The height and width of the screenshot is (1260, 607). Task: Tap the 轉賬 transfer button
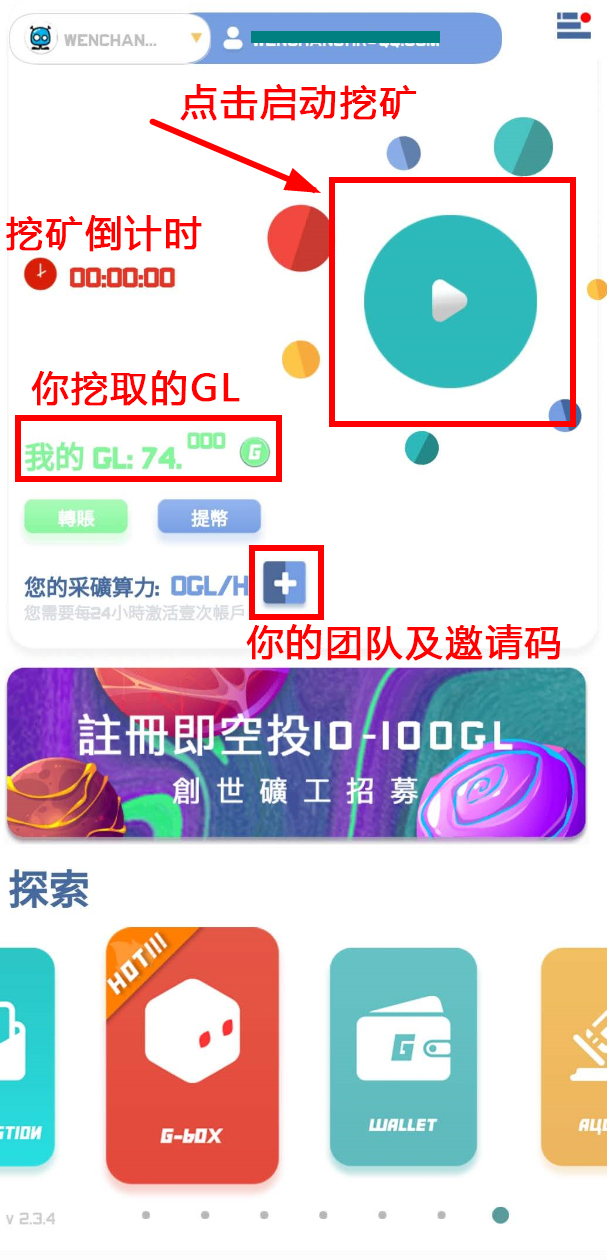click(x=76, y=517)
